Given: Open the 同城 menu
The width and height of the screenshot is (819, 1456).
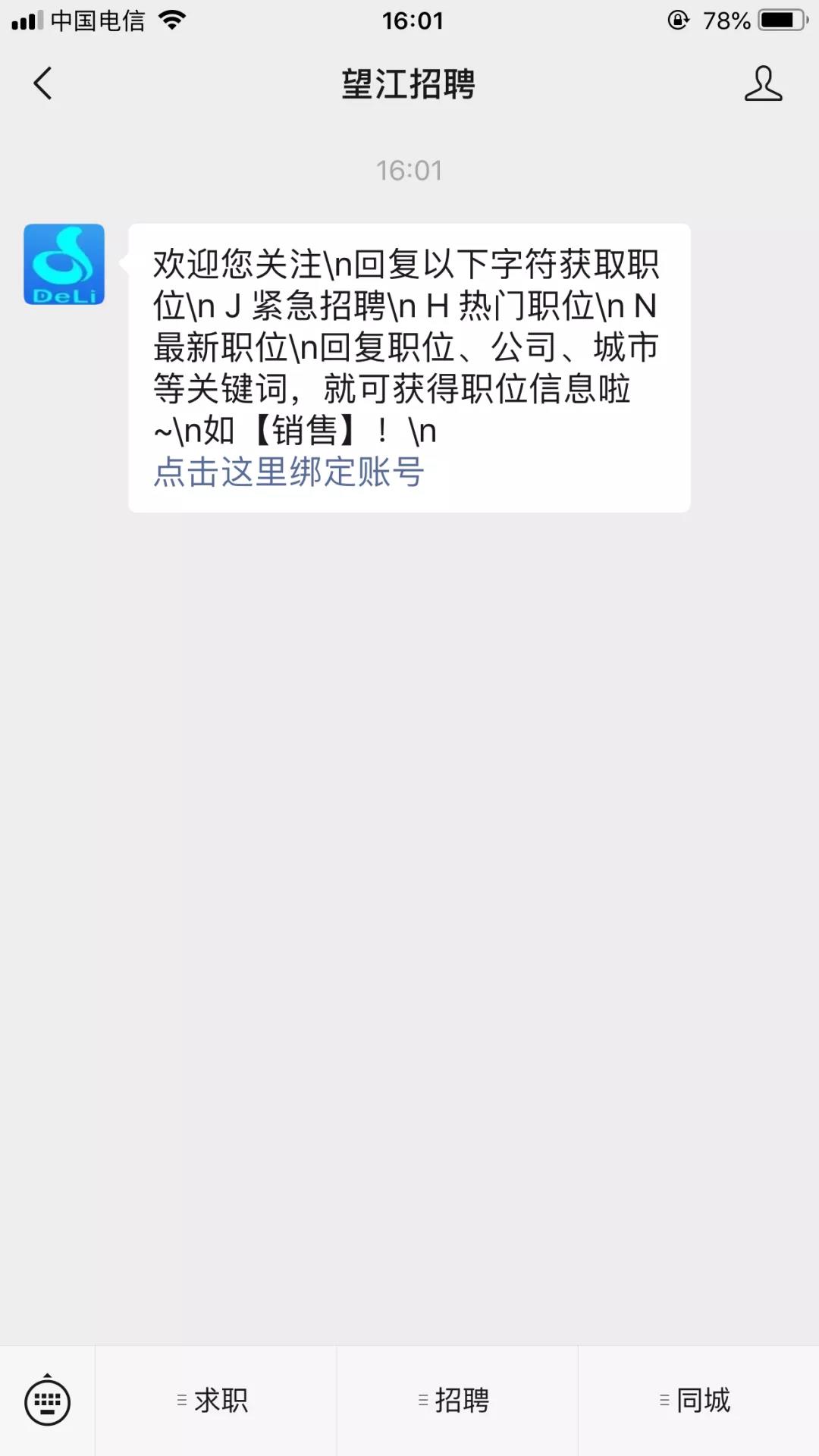Looking at the screenshot, I should click(698, 1401).
